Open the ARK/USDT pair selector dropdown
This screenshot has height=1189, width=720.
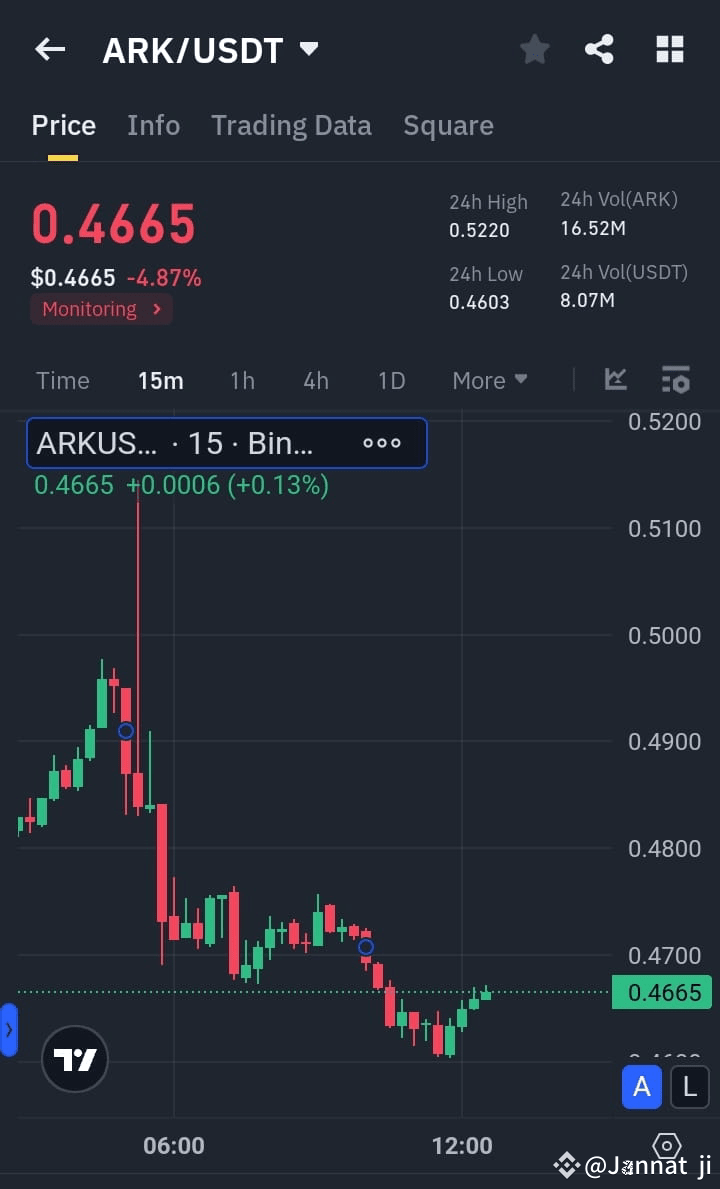(x=210, y=48)
